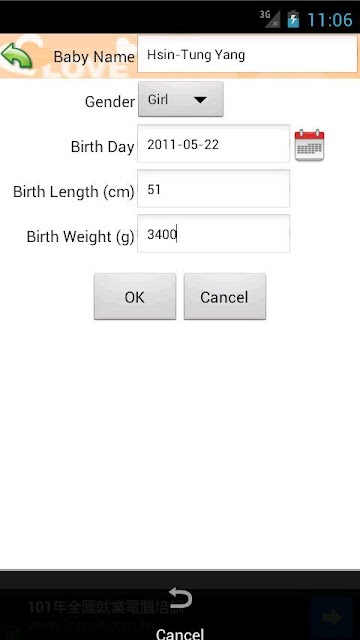Image resolution: width=360 pixels, height=640 pixels.
Task: Open the calendar date picker
Action: (309, 145)
